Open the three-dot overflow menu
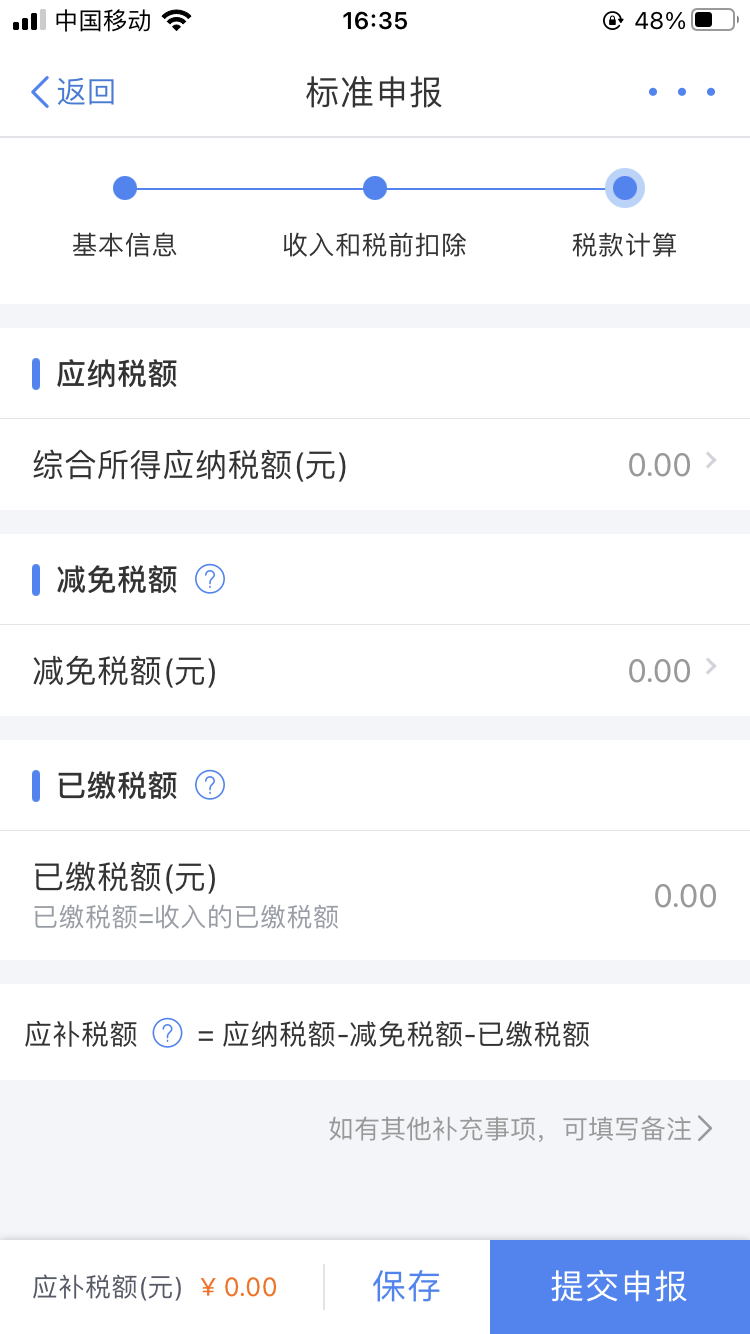The height and width of the screenshot is (1334, 750). pos(682,92)
